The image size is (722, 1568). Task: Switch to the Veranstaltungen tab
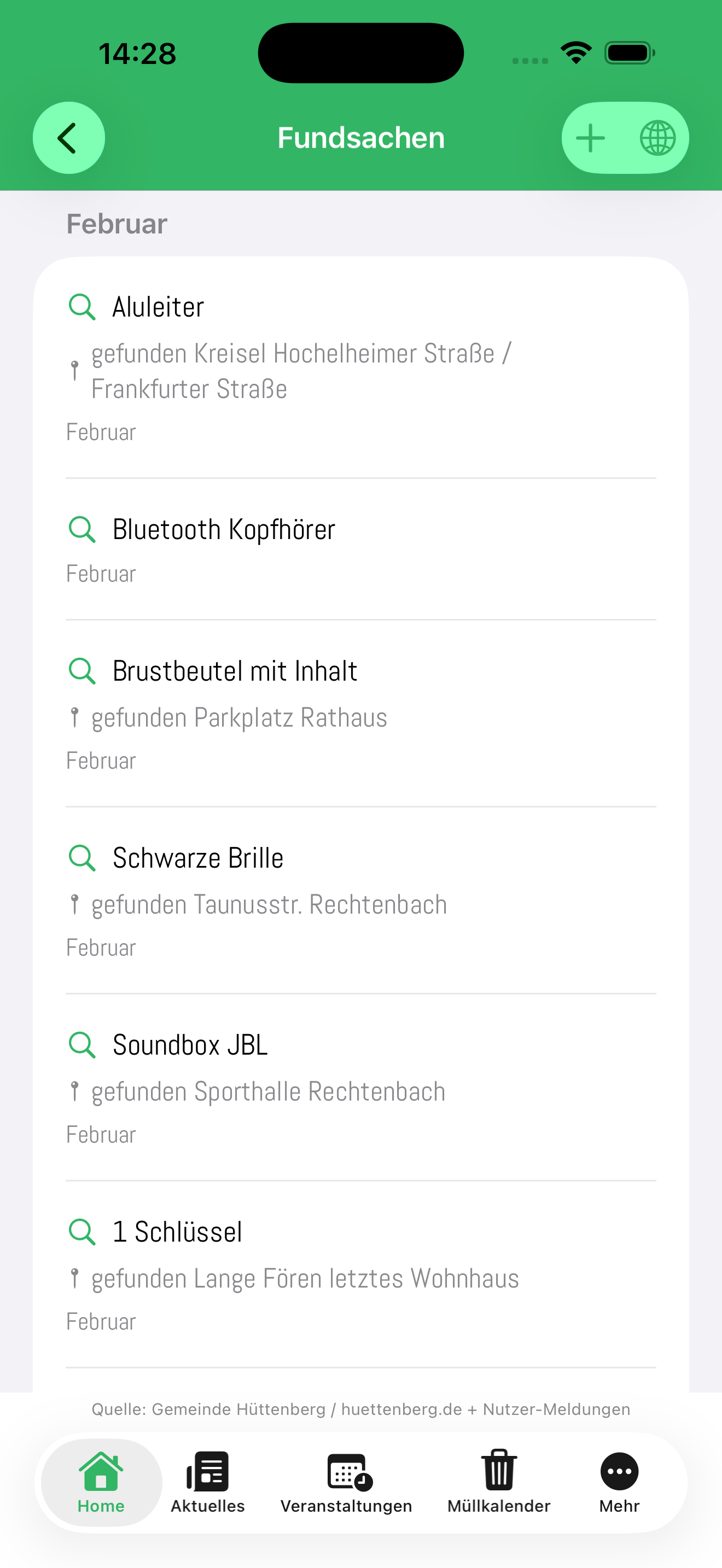pos(346,1485)
